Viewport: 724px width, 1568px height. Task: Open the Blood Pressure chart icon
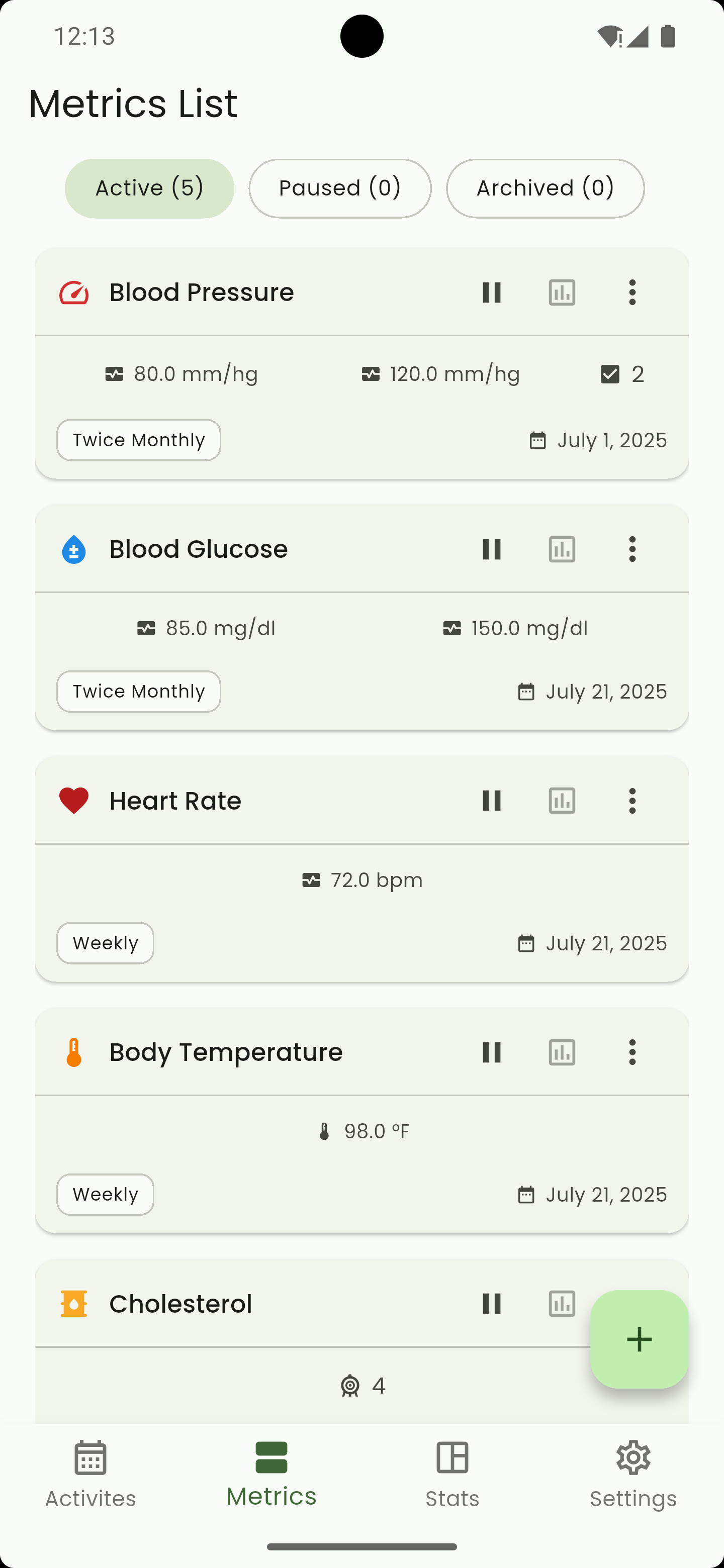562,293
